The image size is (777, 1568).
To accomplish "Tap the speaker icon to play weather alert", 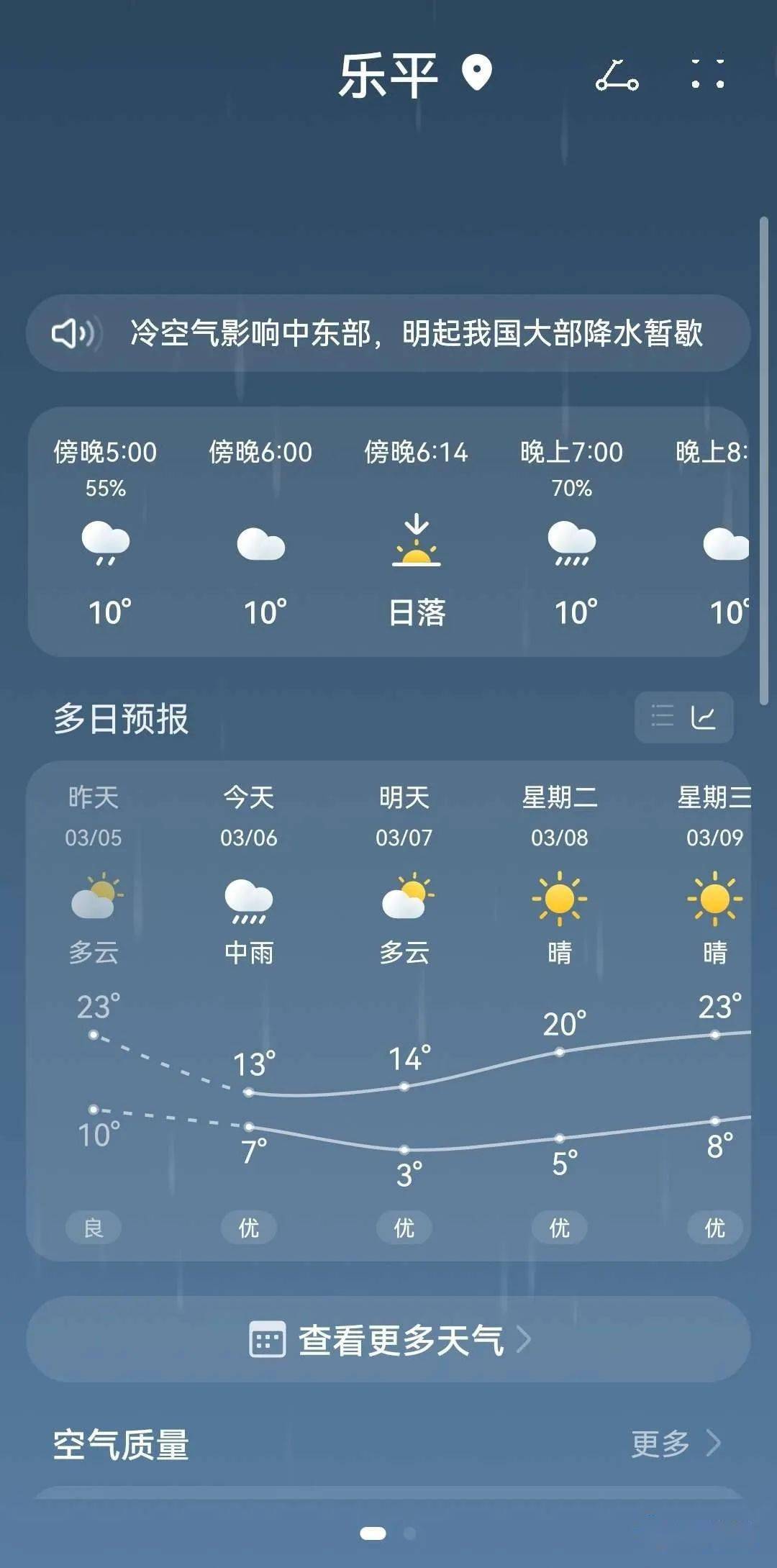I will click(74, 332).
